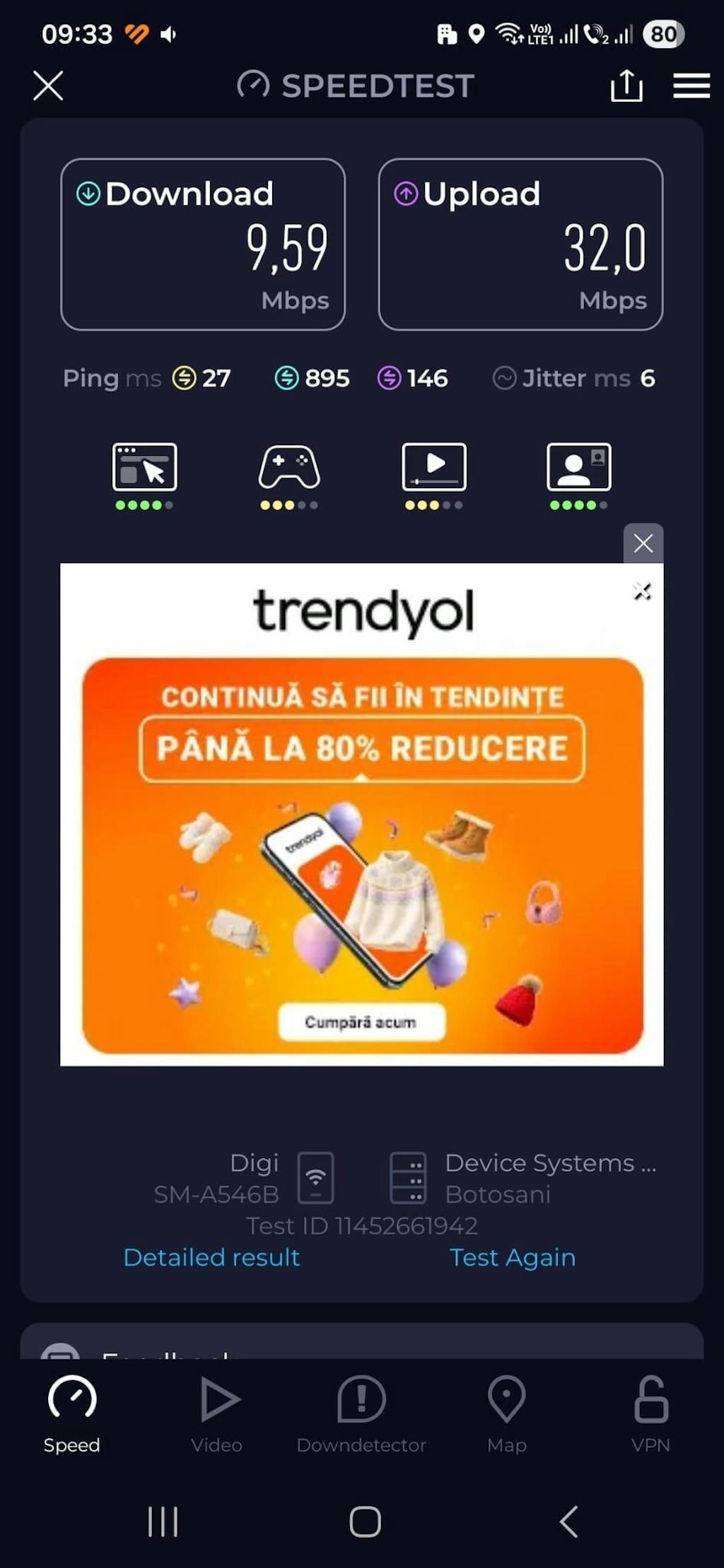Screen dimensions: 724x1568
Task: Go back using the system back button
Action: click(x=569, y=1521)
